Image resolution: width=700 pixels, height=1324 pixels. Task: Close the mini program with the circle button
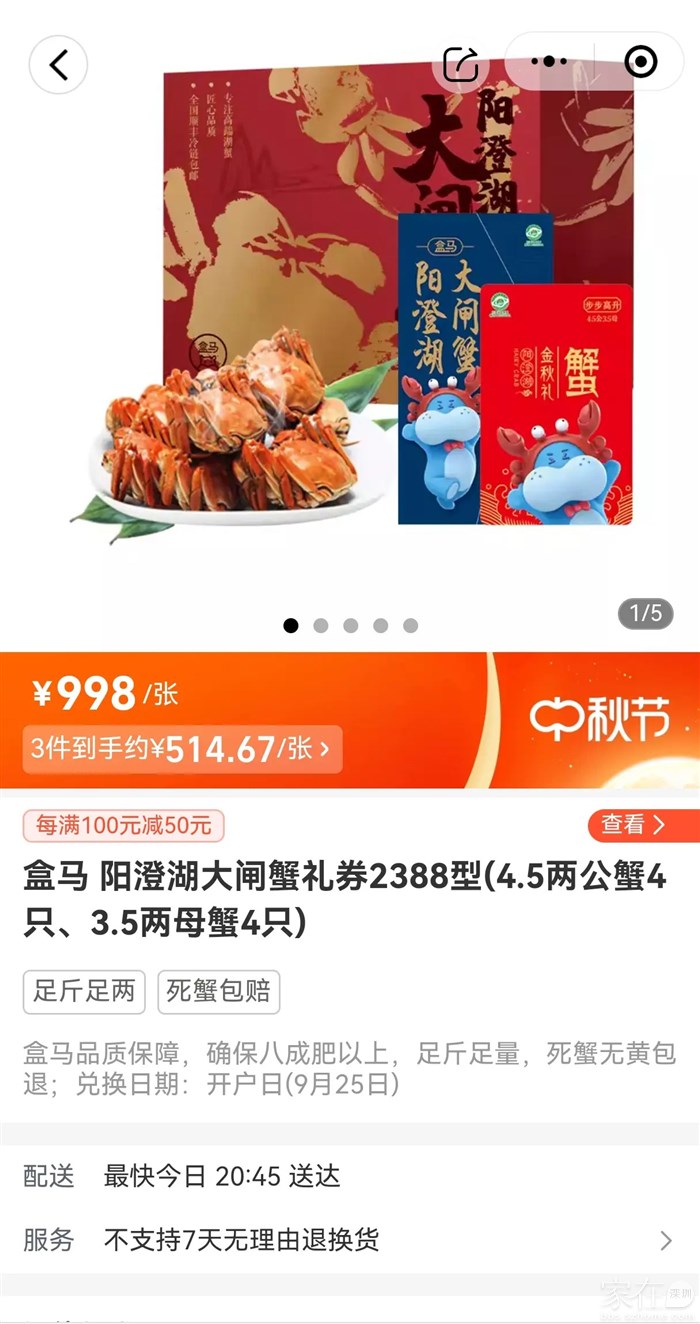(x=640, y=62)
